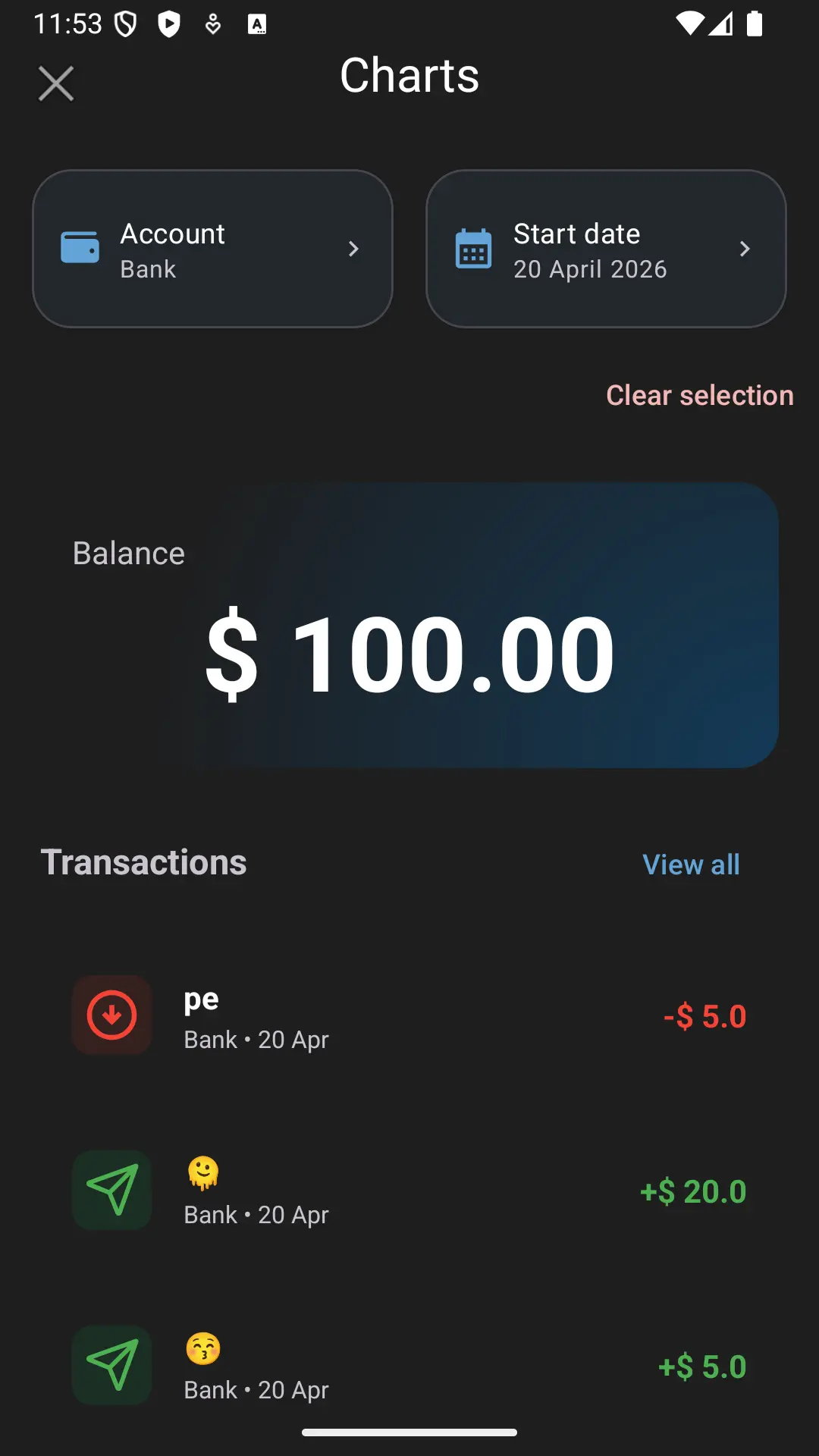Tap Clear selection

point(700,395)
